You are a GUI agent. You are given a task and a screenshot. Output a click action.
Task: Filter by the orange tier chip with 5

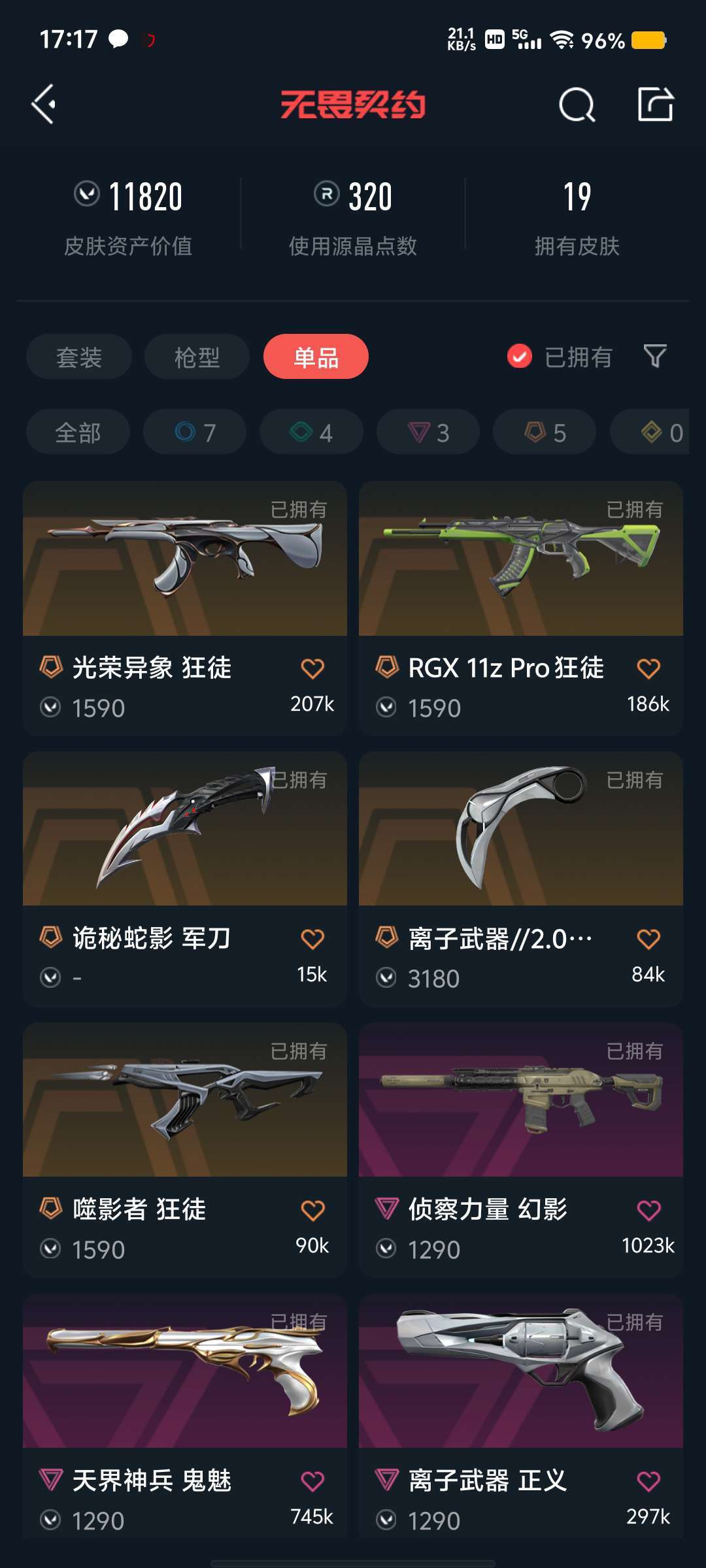click(x=545, y=432)
